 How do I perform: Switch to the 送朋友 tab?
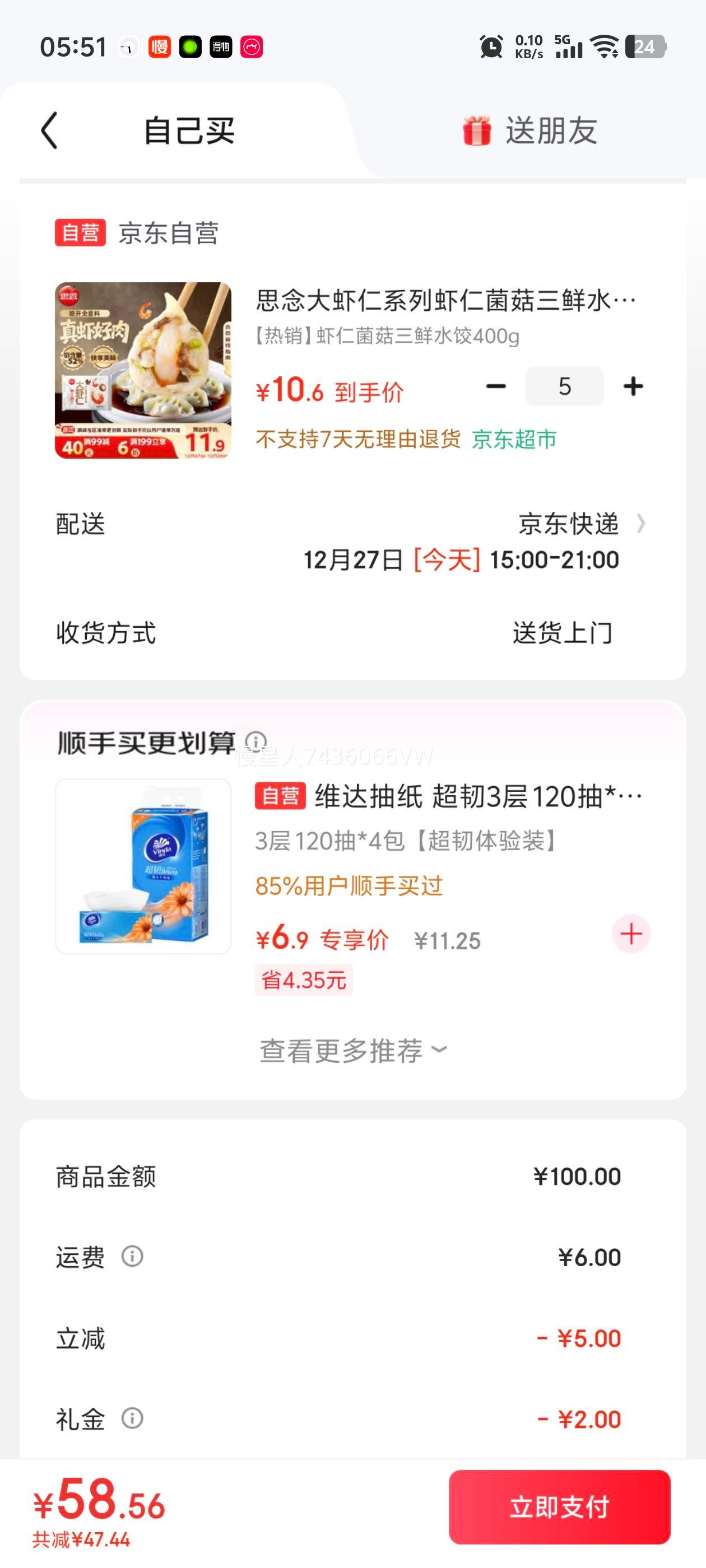click(530, 131)
